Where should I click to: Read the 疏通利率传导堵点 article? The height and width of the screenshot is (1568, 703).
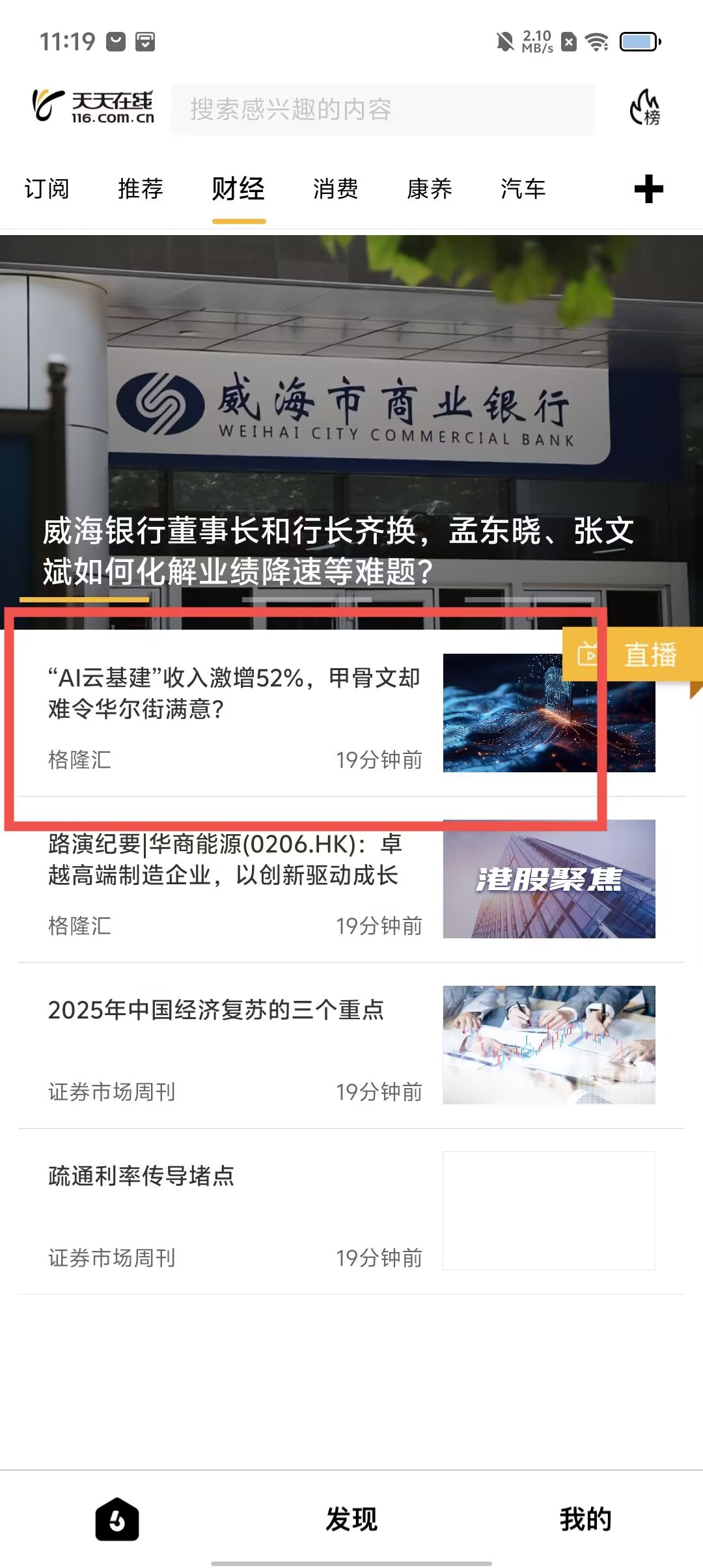pos(141,1176)
